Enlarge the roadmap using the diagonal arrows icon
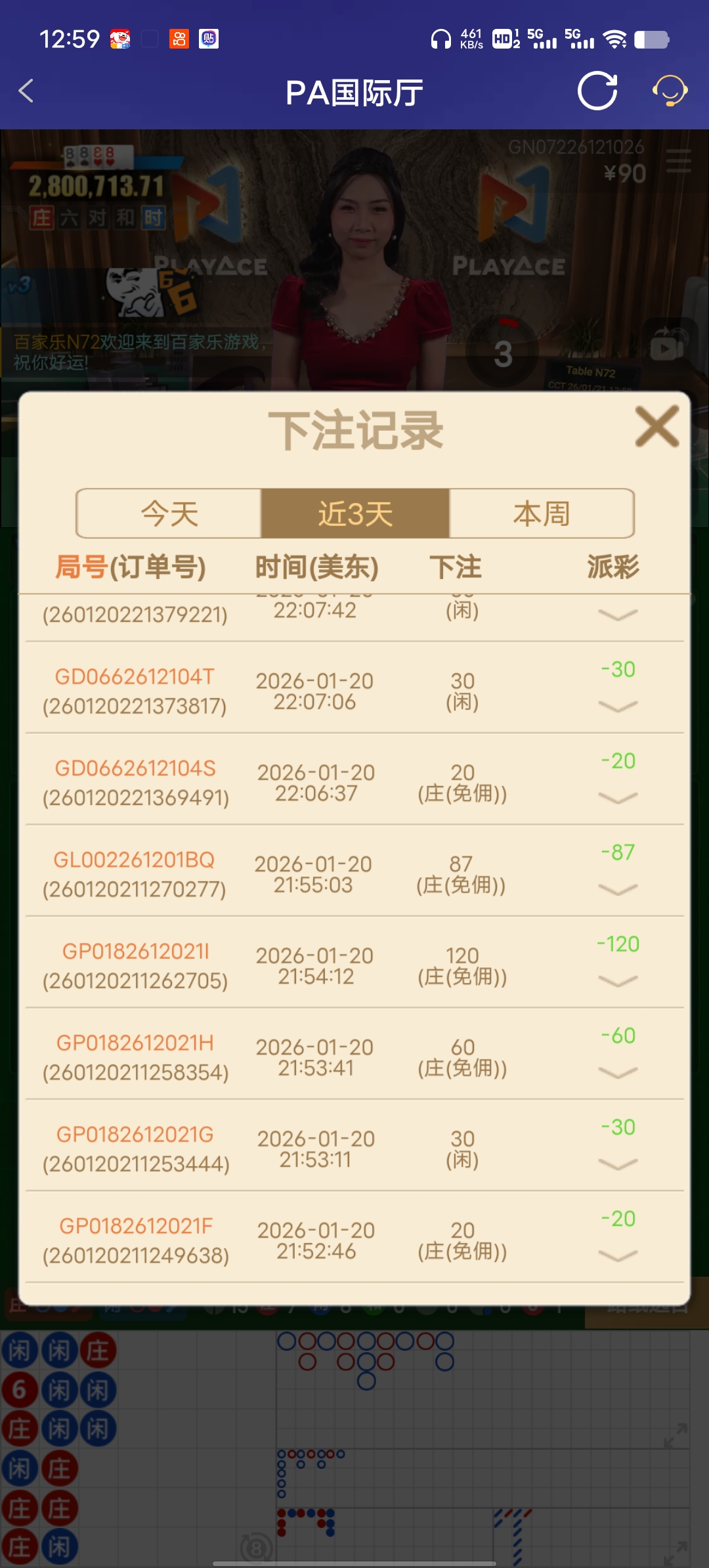 676,1435
